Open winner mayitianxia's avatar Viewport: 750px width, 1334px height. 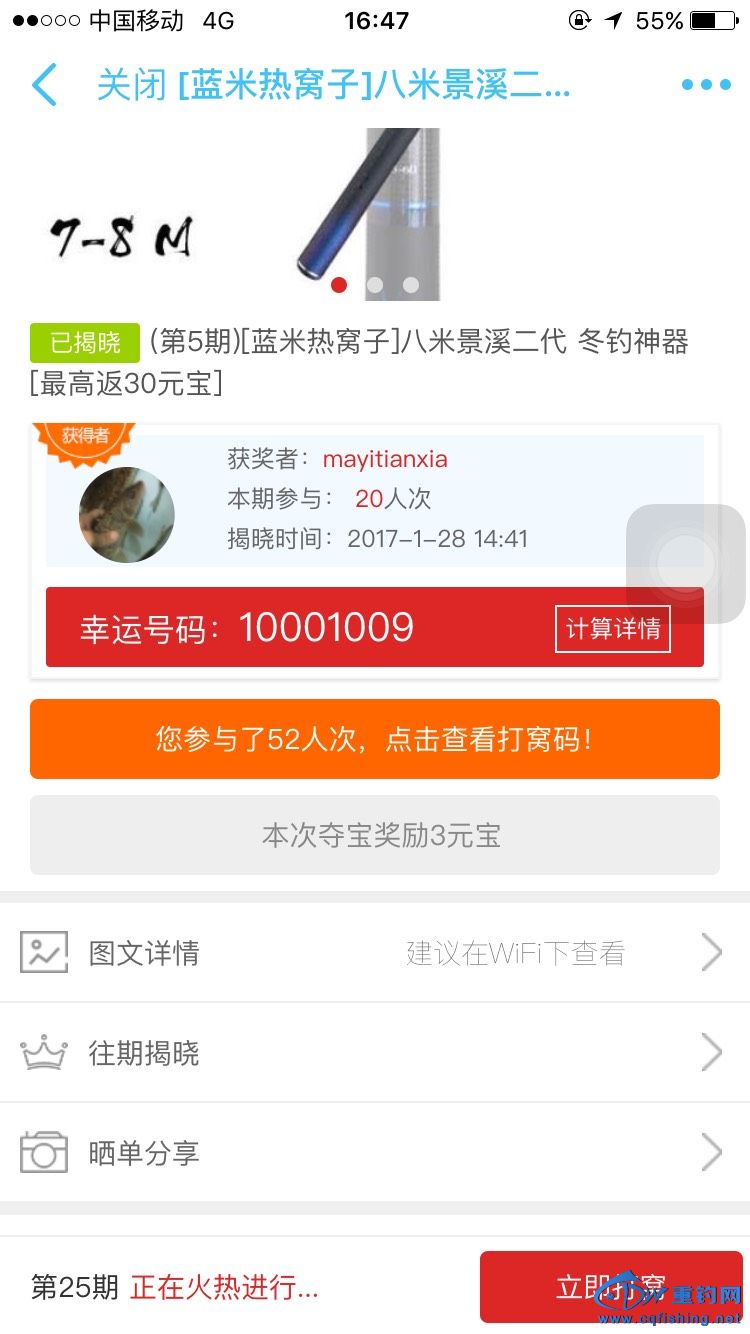[x=127, y=514]
